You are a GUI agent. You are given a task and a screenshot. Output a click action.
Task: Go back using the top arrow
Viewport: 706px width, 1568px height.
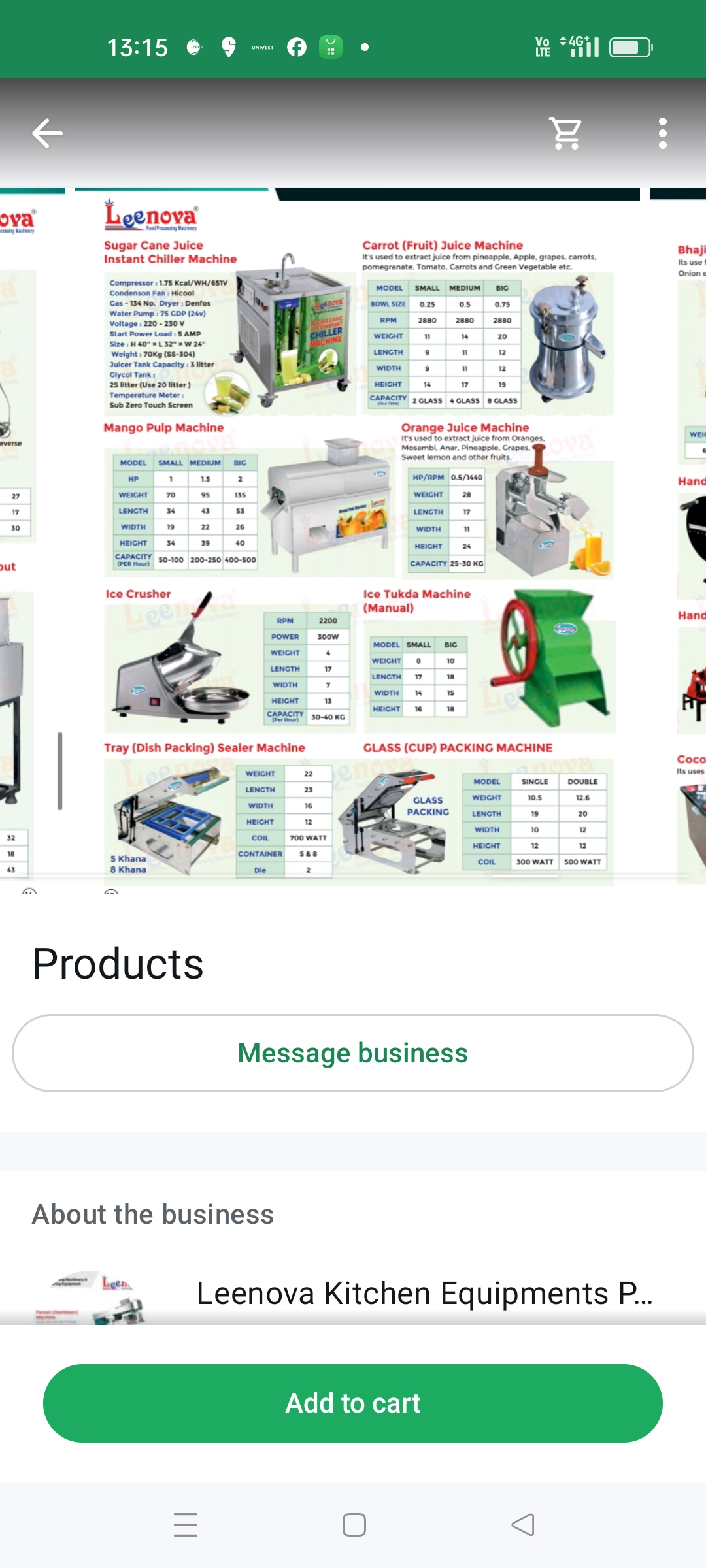click(47, 133)
